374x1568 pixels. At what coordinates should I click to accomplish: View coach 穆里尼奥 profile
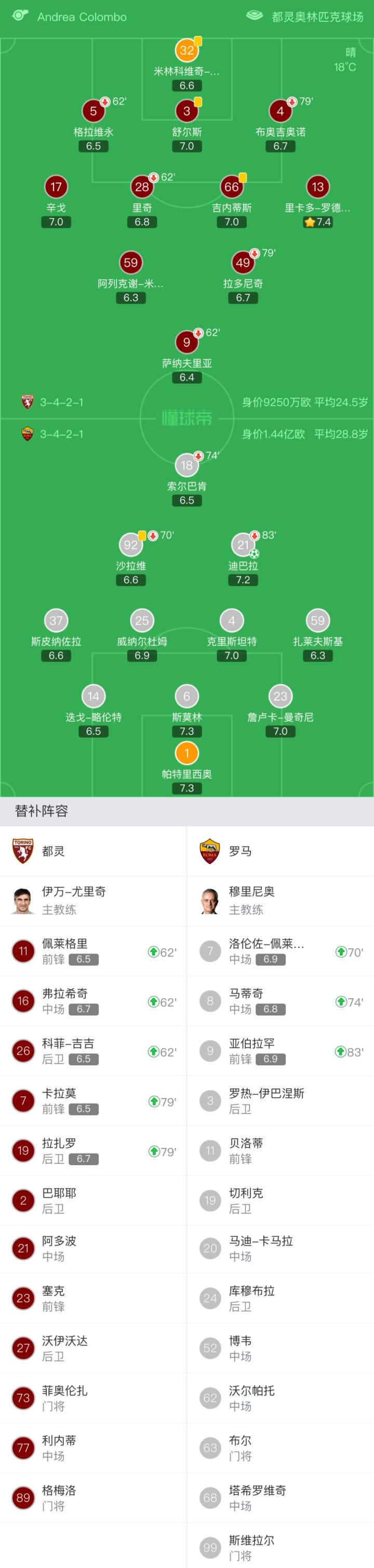coord(251,901)
